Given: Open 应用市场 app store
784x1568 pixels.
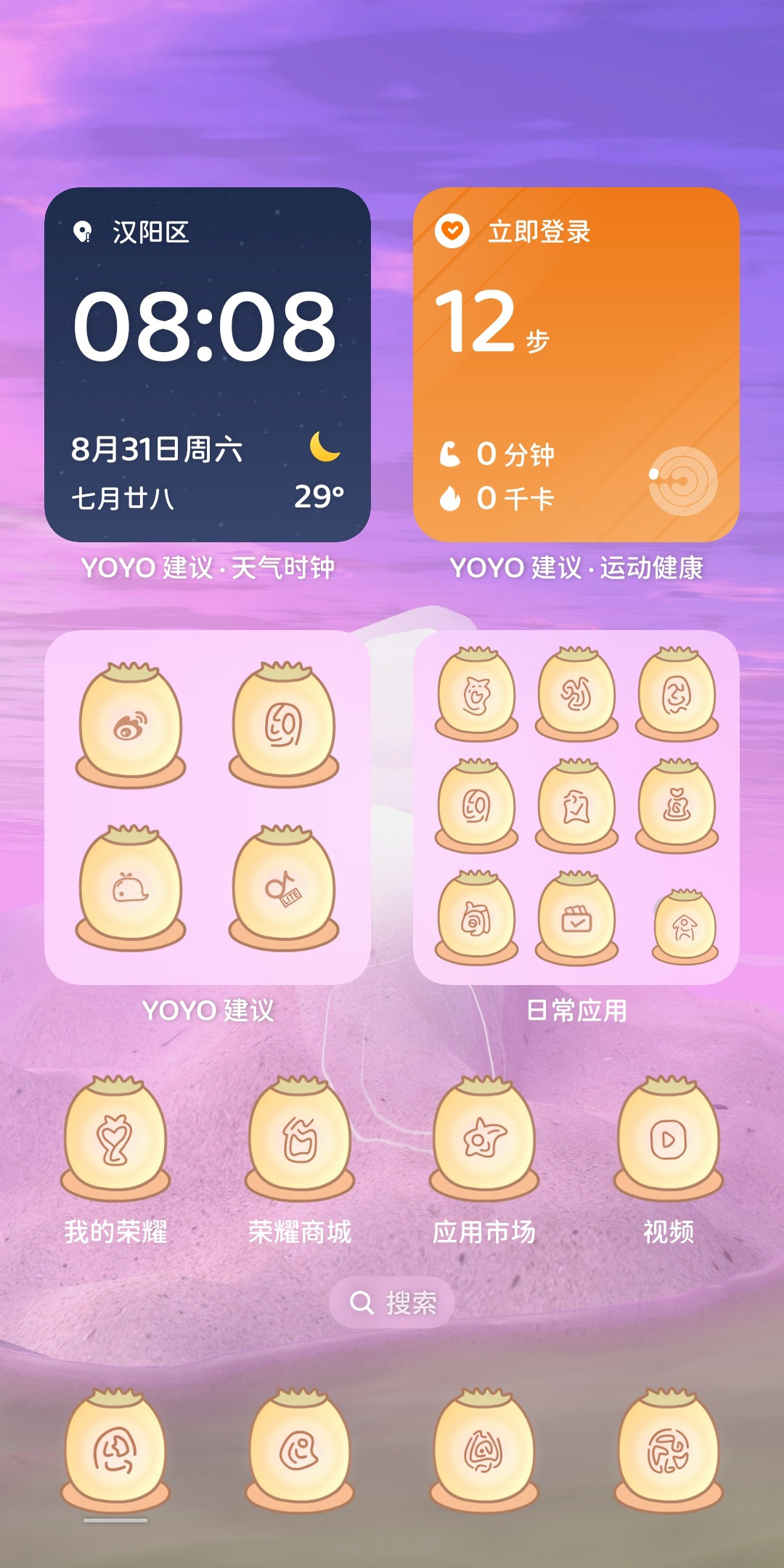Looking at the screenshot, I should [484, 1140].
